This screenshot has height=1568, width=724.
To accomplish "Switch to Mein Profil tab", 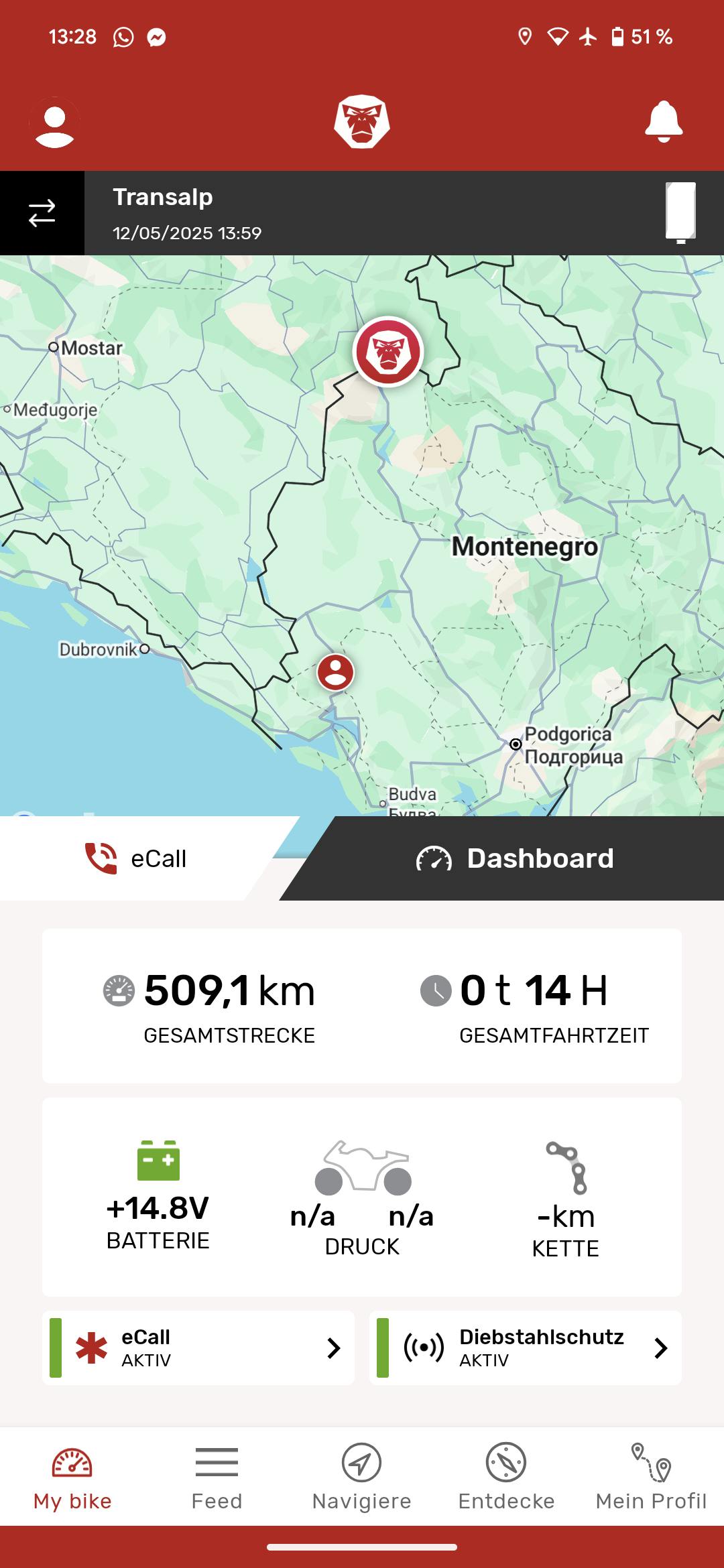I will [x=651, y=1477].
